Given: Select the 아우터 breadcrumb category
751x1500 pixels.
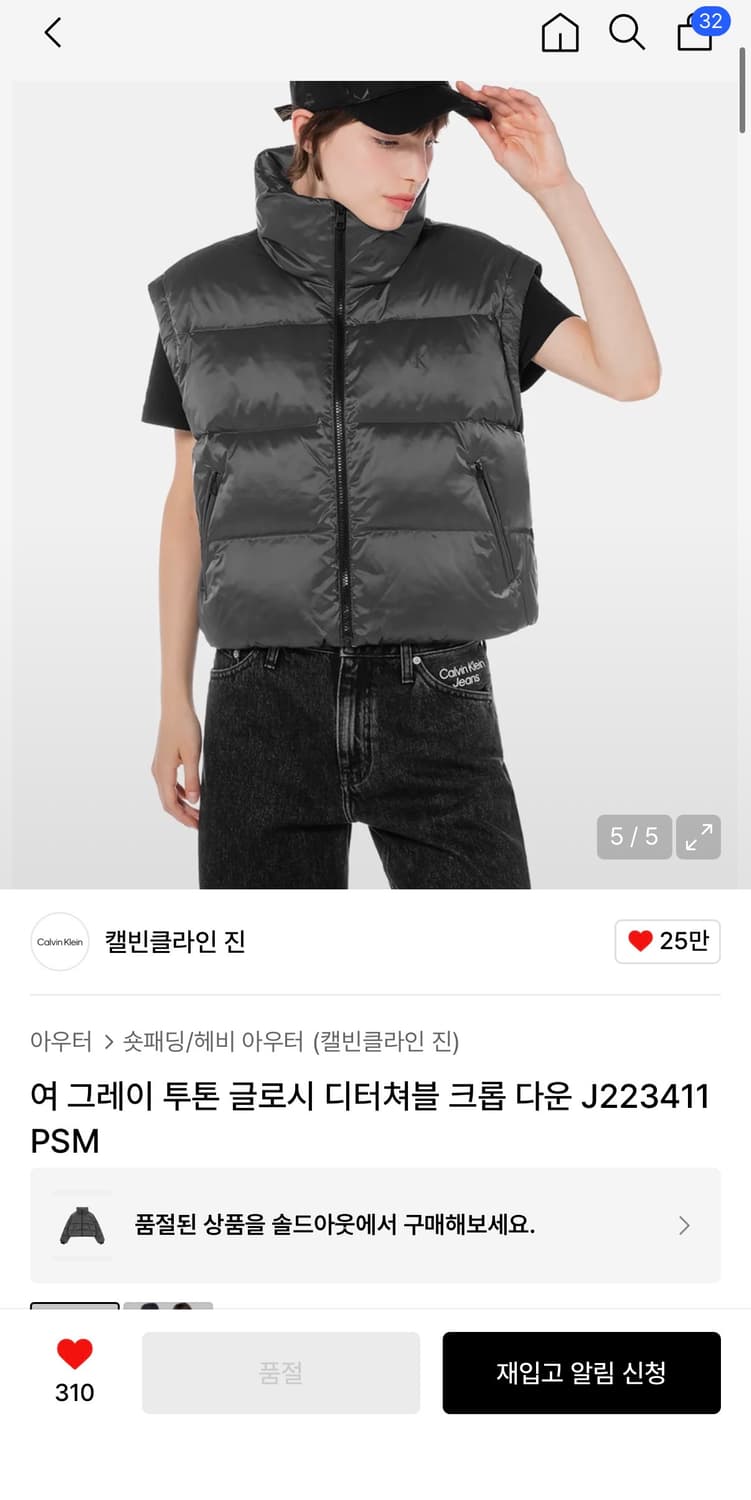Looking at the screenshot, I should 61,1041.
